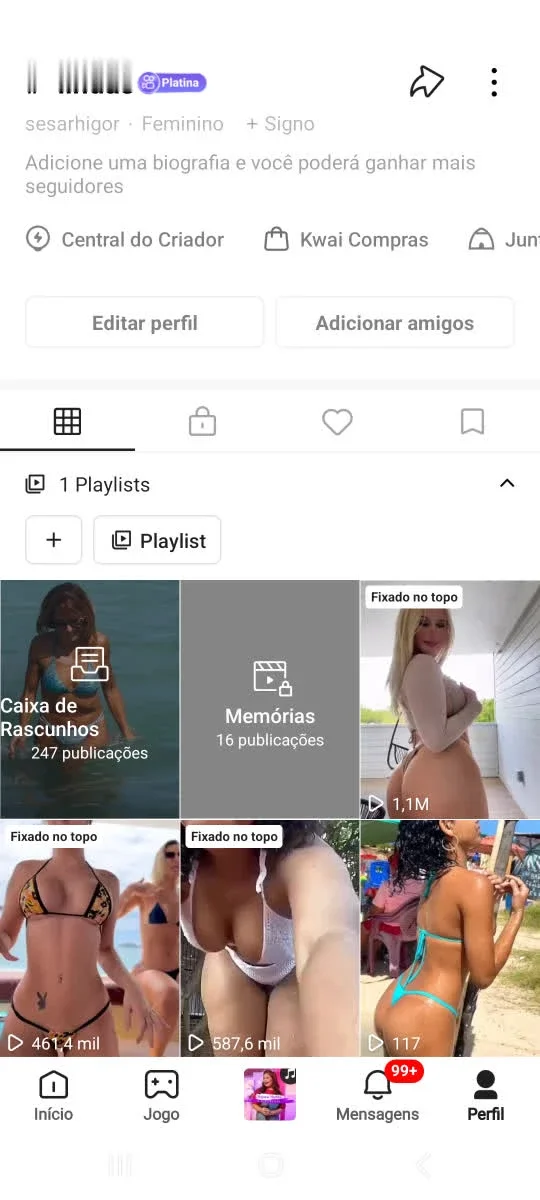Open the Playlist button

tap(157, 540)
